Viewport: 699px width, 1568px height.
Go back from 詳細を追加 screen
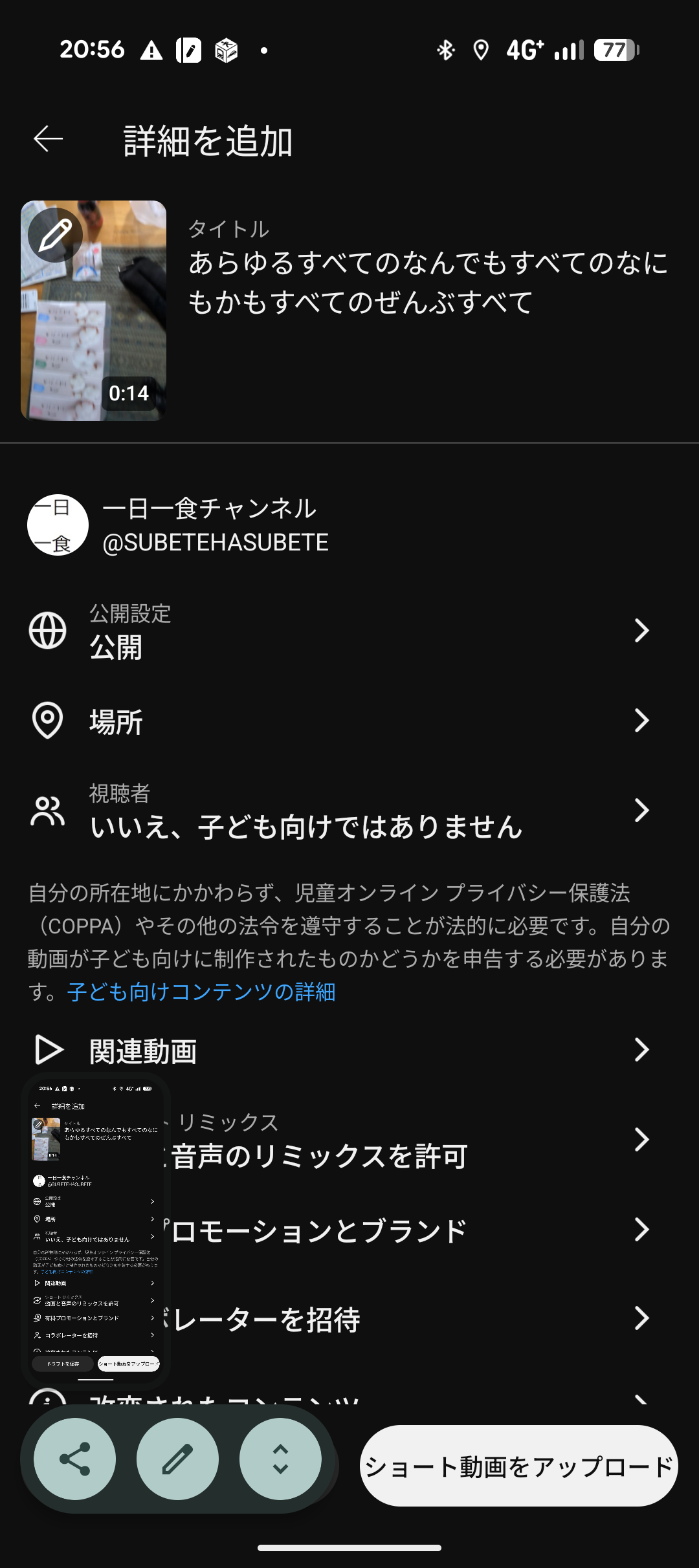pyautogui.click(x=49, y=139)
